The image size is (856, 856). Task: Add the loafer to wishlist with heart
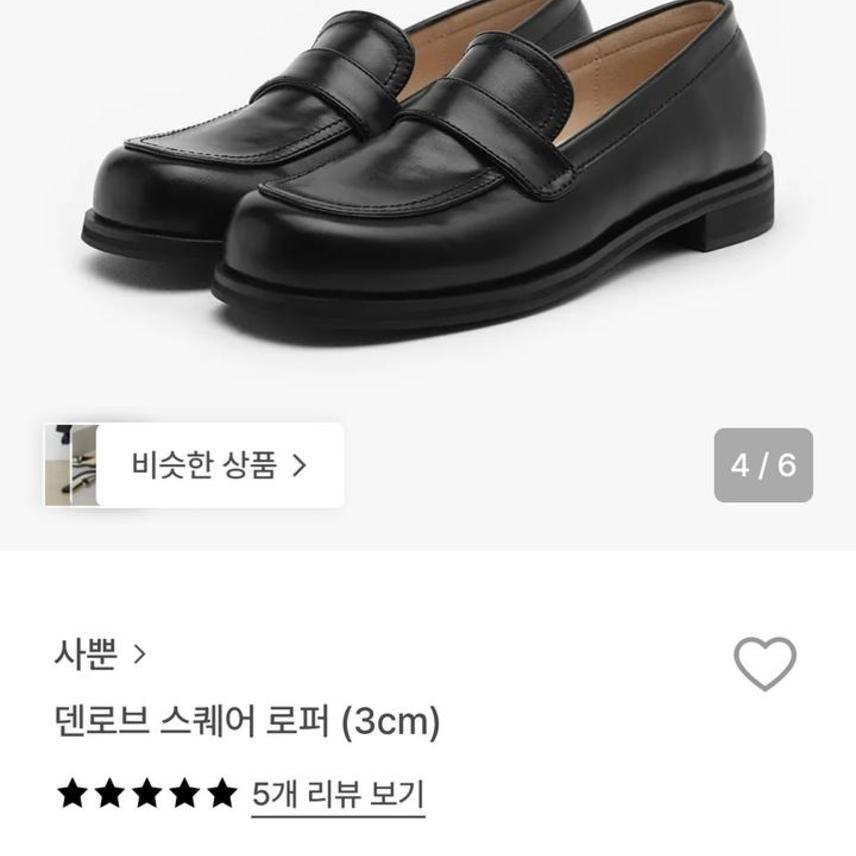765,662
